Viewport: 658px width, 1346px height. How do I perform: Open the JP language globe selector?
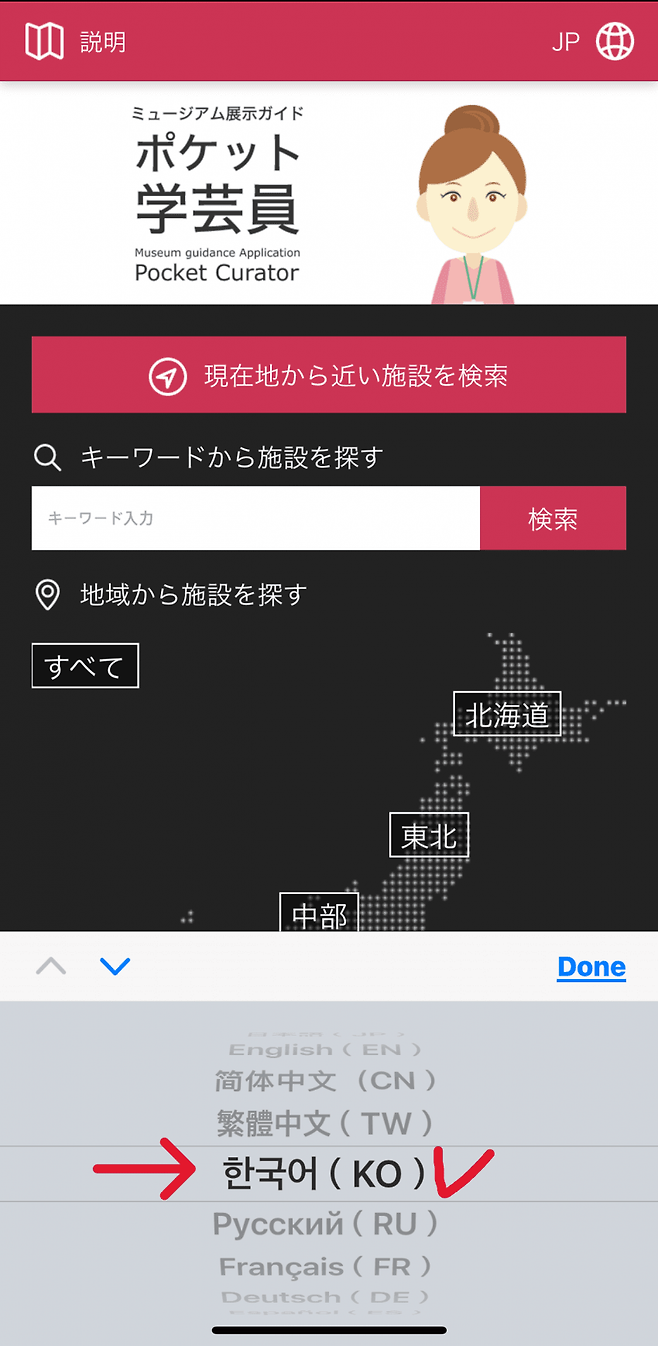593,42
